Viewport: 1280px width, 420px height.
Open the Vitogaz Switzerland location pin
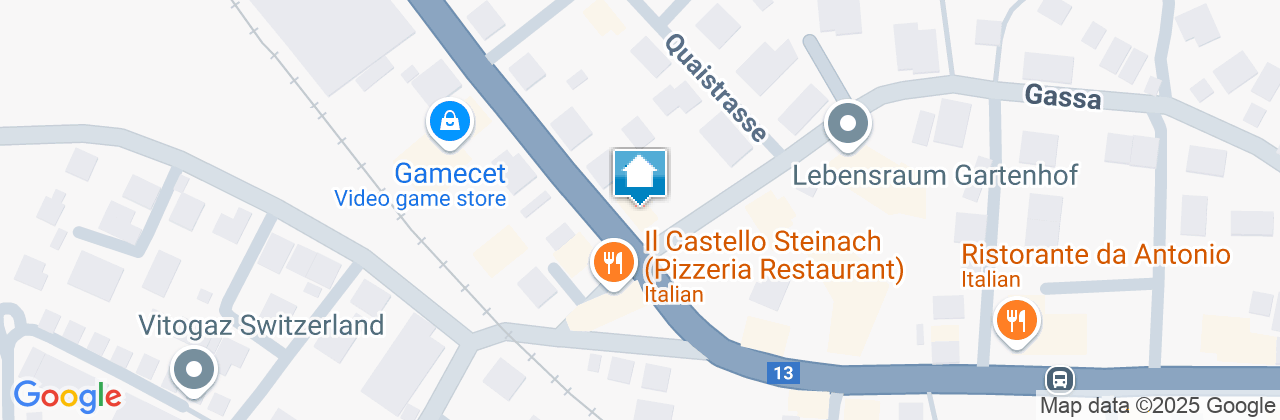coord(194,371)
